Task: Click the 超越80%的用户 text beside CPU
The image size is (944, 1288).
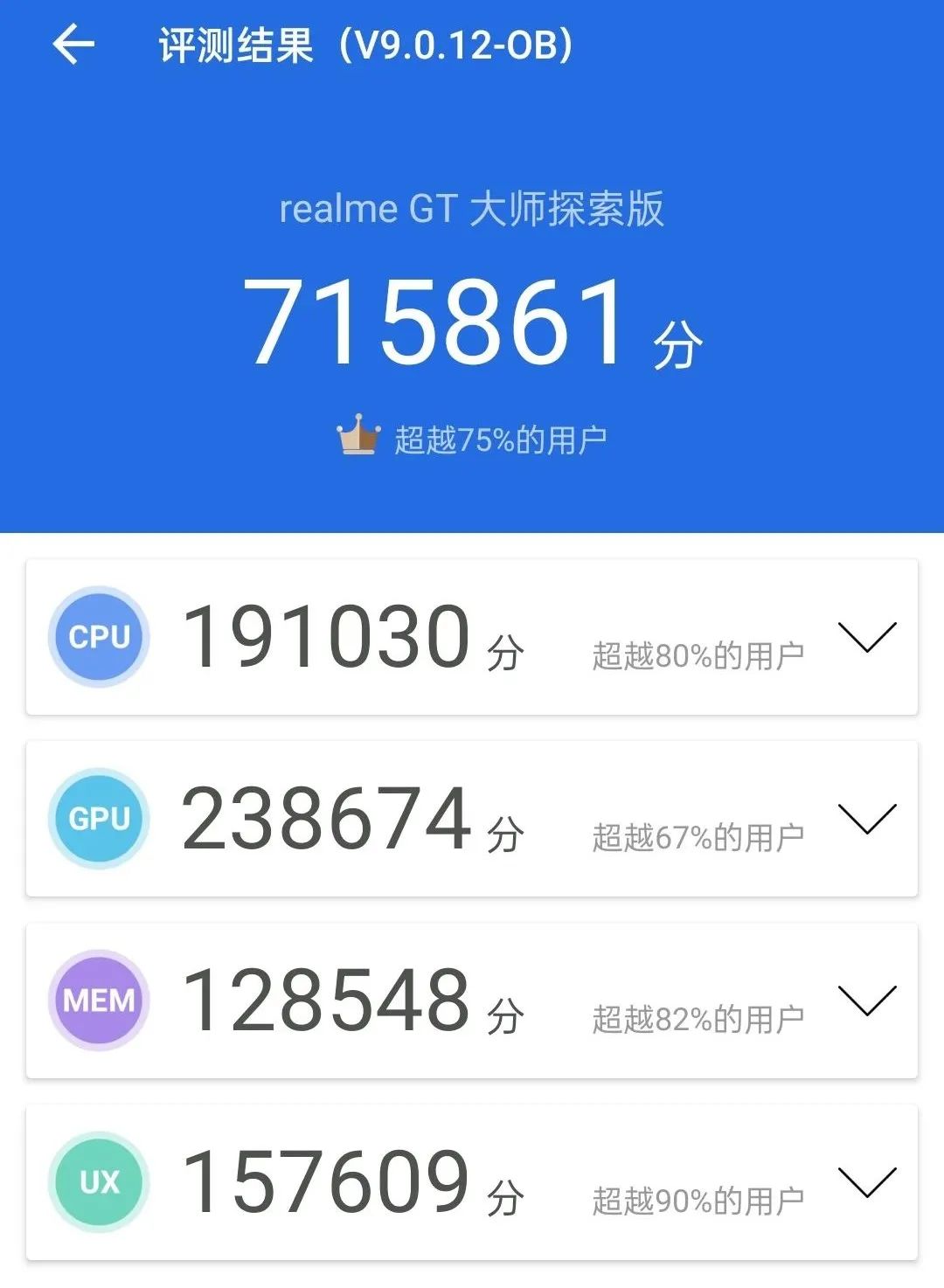Action: (697, 651)
